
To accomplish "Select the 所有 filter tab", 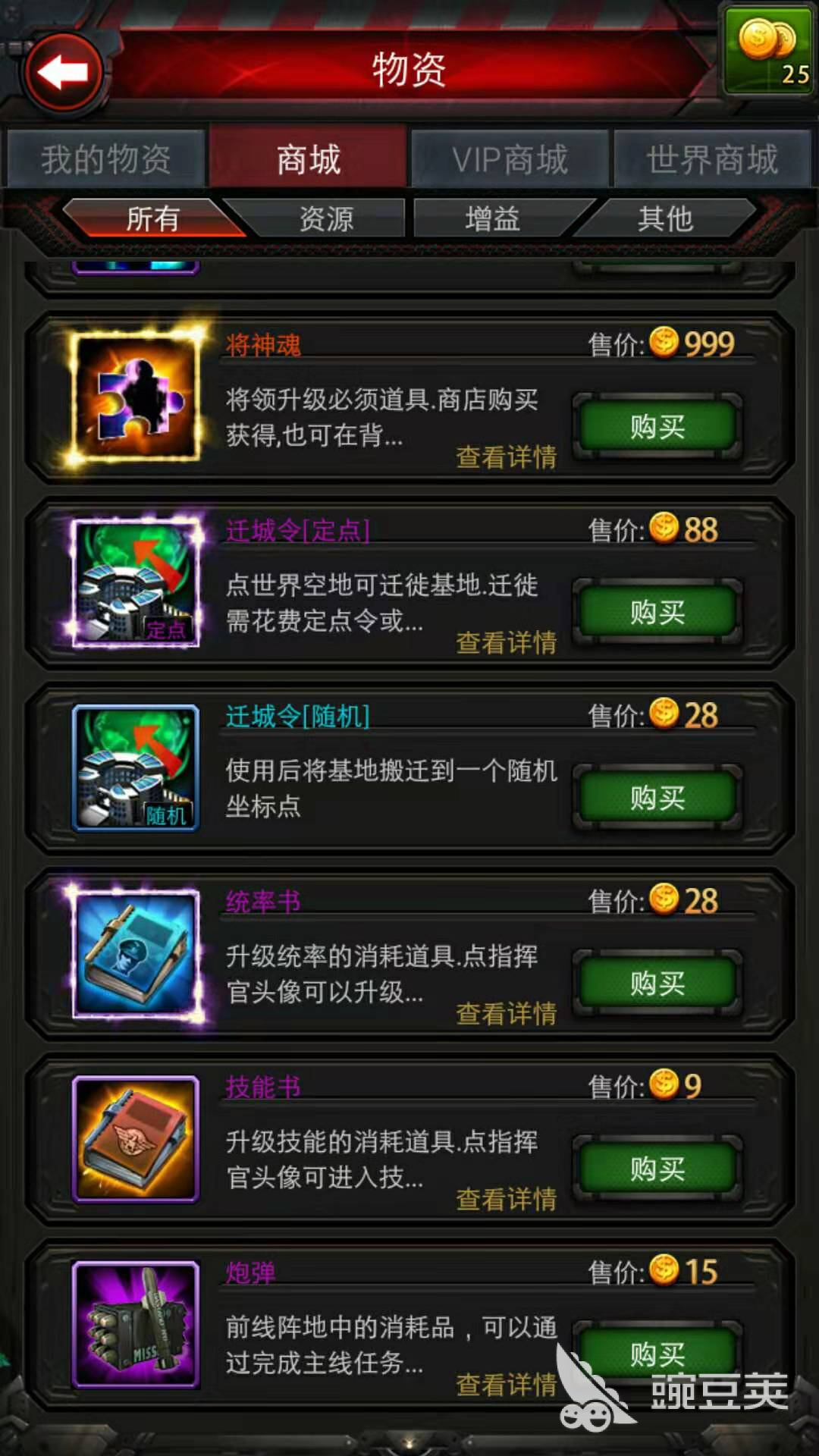I will (152, 219).
